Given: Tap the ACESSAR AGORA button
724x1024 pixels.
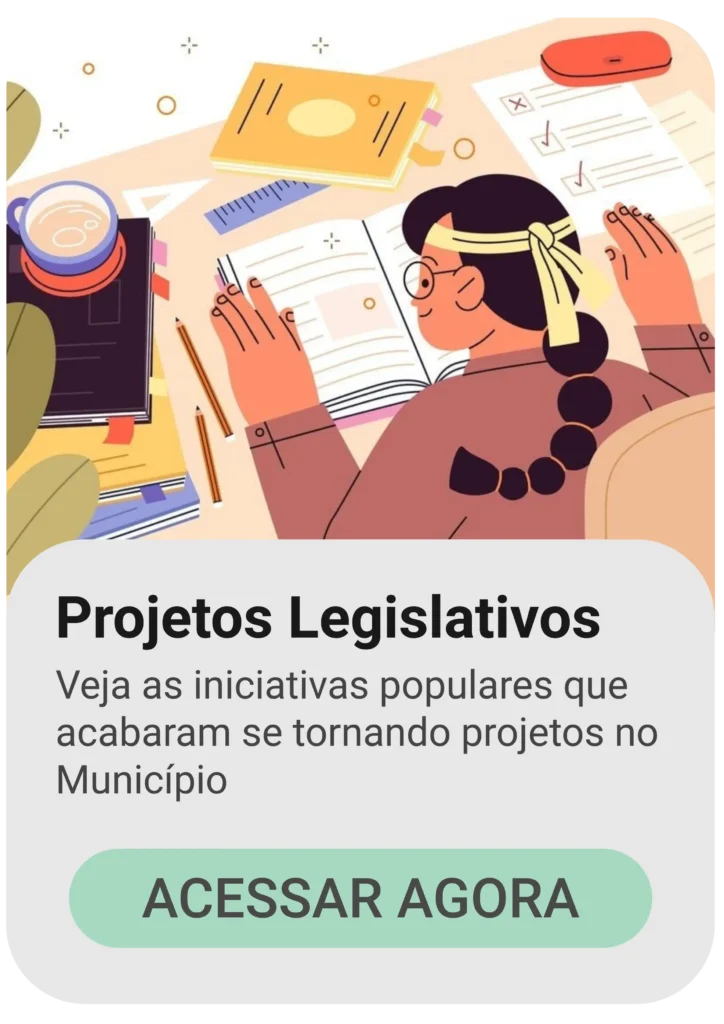Looking at the screenshot, I should click(x=360, y=897).
